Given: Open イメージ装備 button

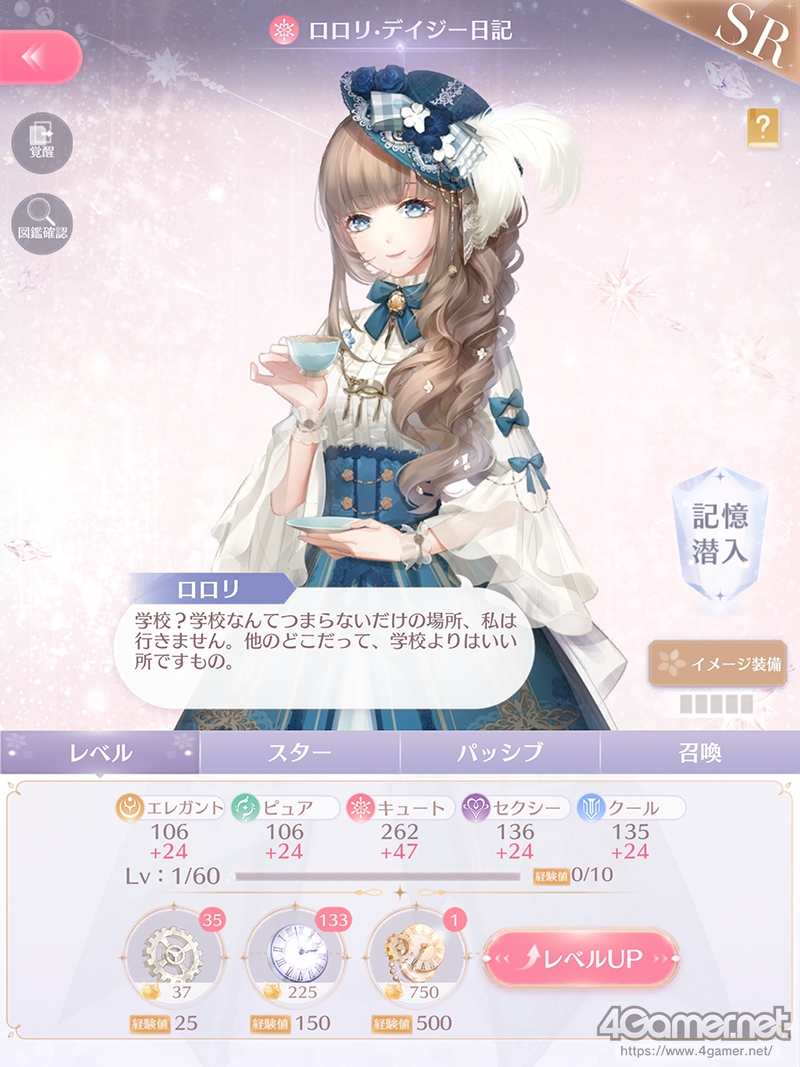Looking at the screenshot, I should coord(718,663).
